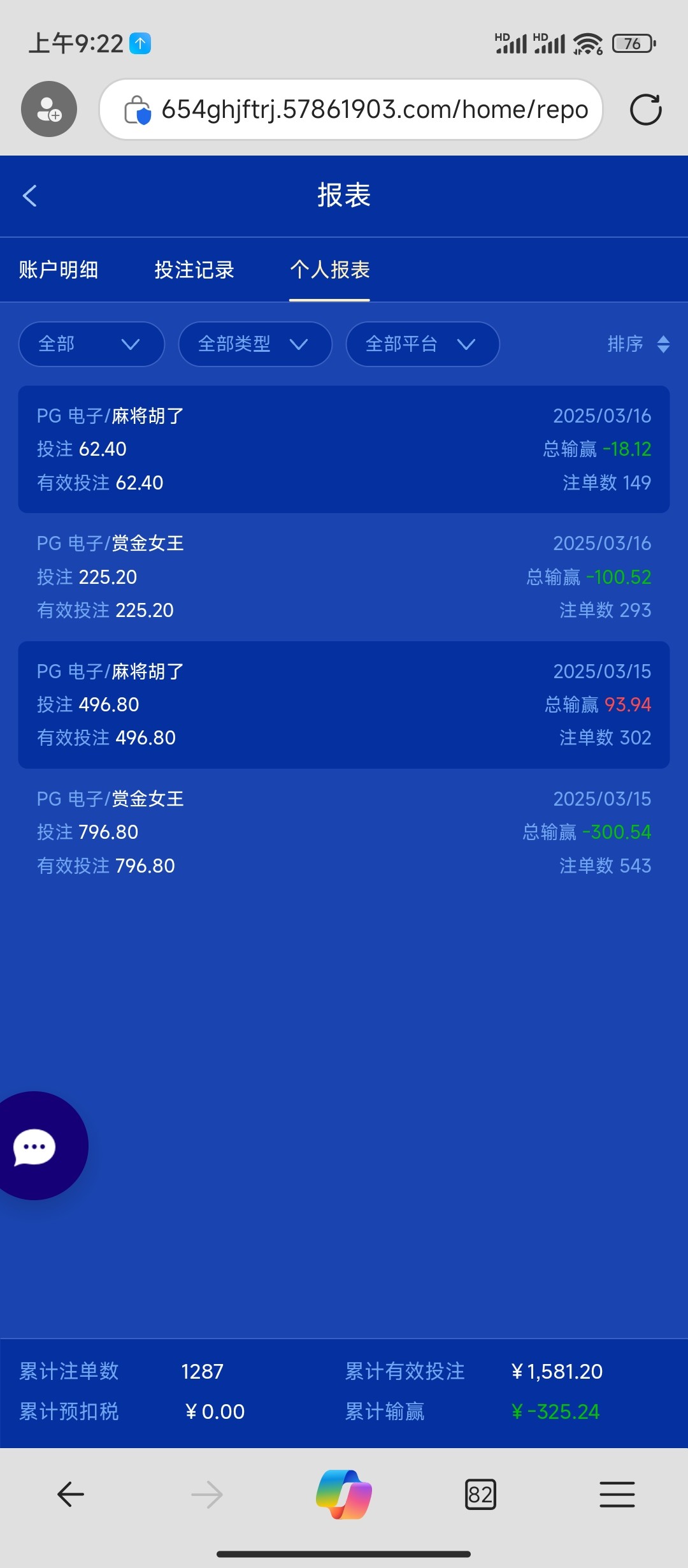The height and width of the screenshot is (1568, 688).
Task: Expand the 全部 dropdown filter
Action: (x=92, y=344)
